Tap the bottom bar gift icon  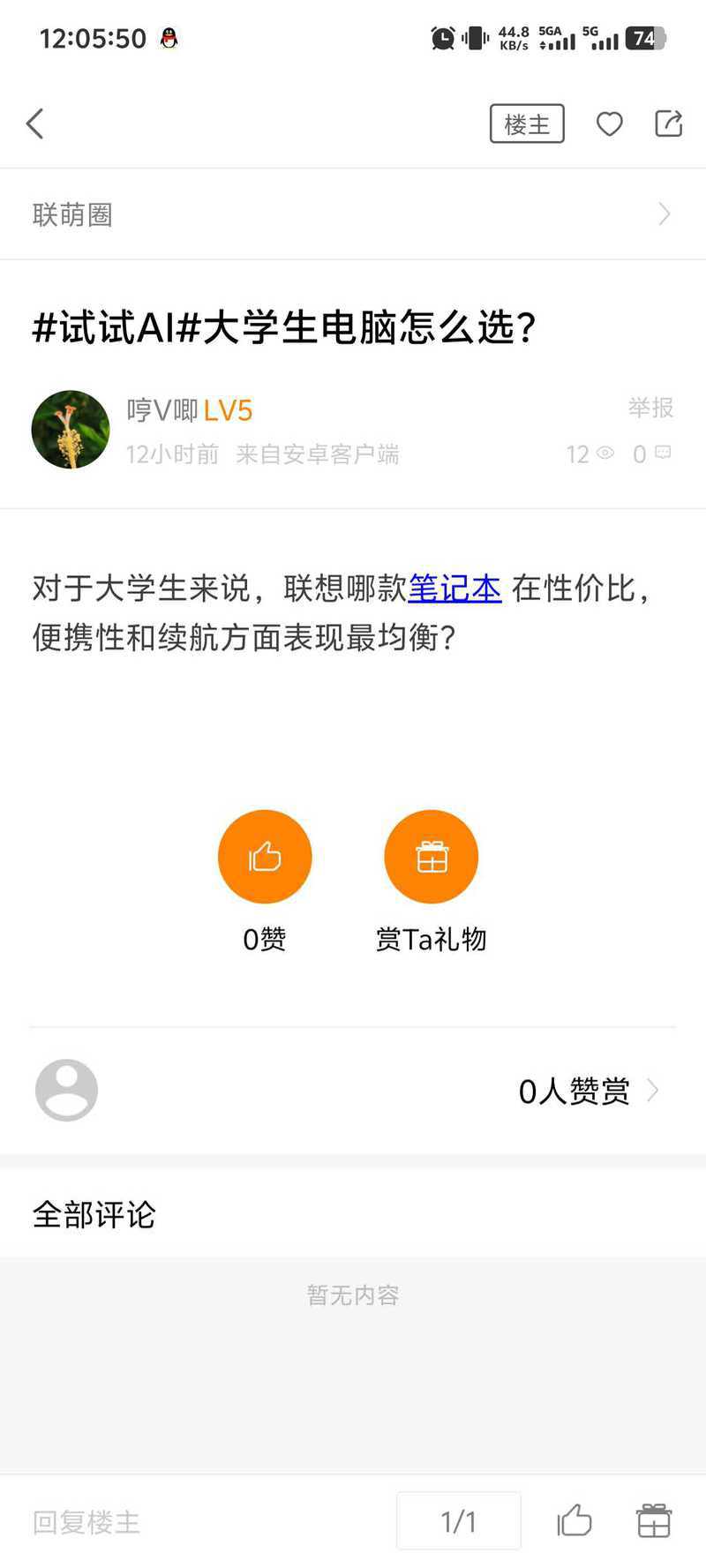pyautogui.click(x=654, y=1521)
